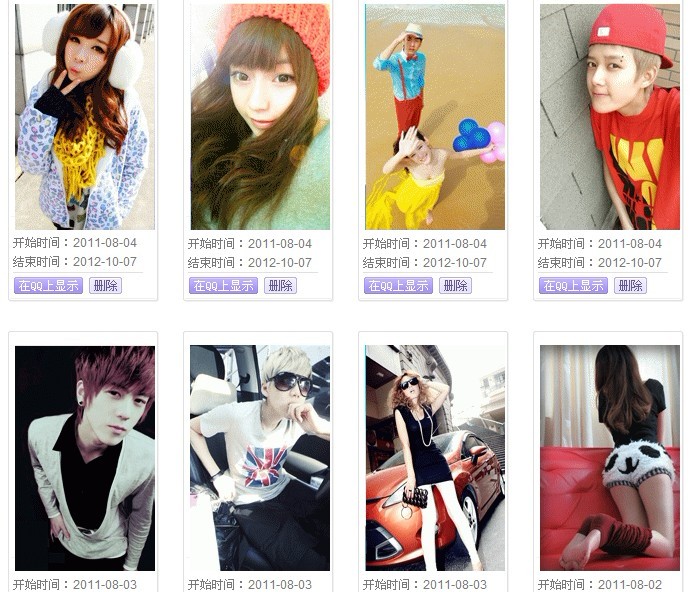Screen dimensions: 693x592
Task: Open the red cap and red shirt photo
Action: [x=610, y=117]
